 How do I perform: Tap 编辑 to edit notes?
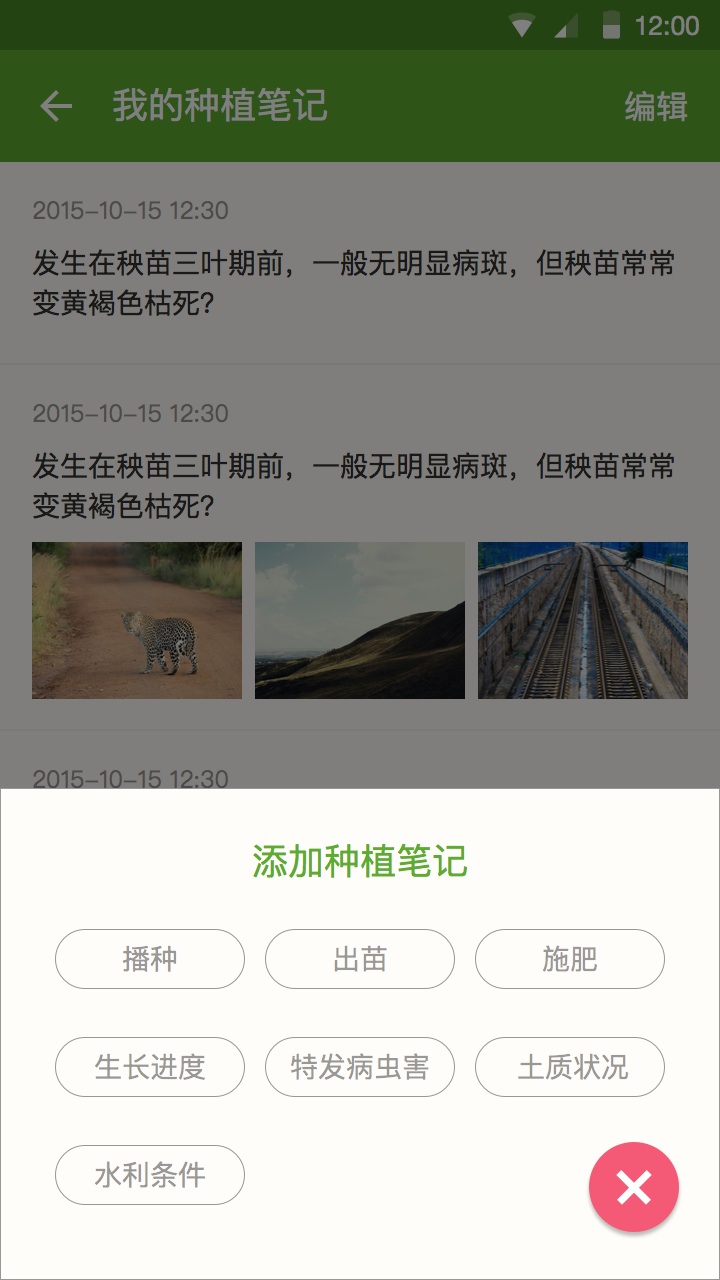pos(656,106)
